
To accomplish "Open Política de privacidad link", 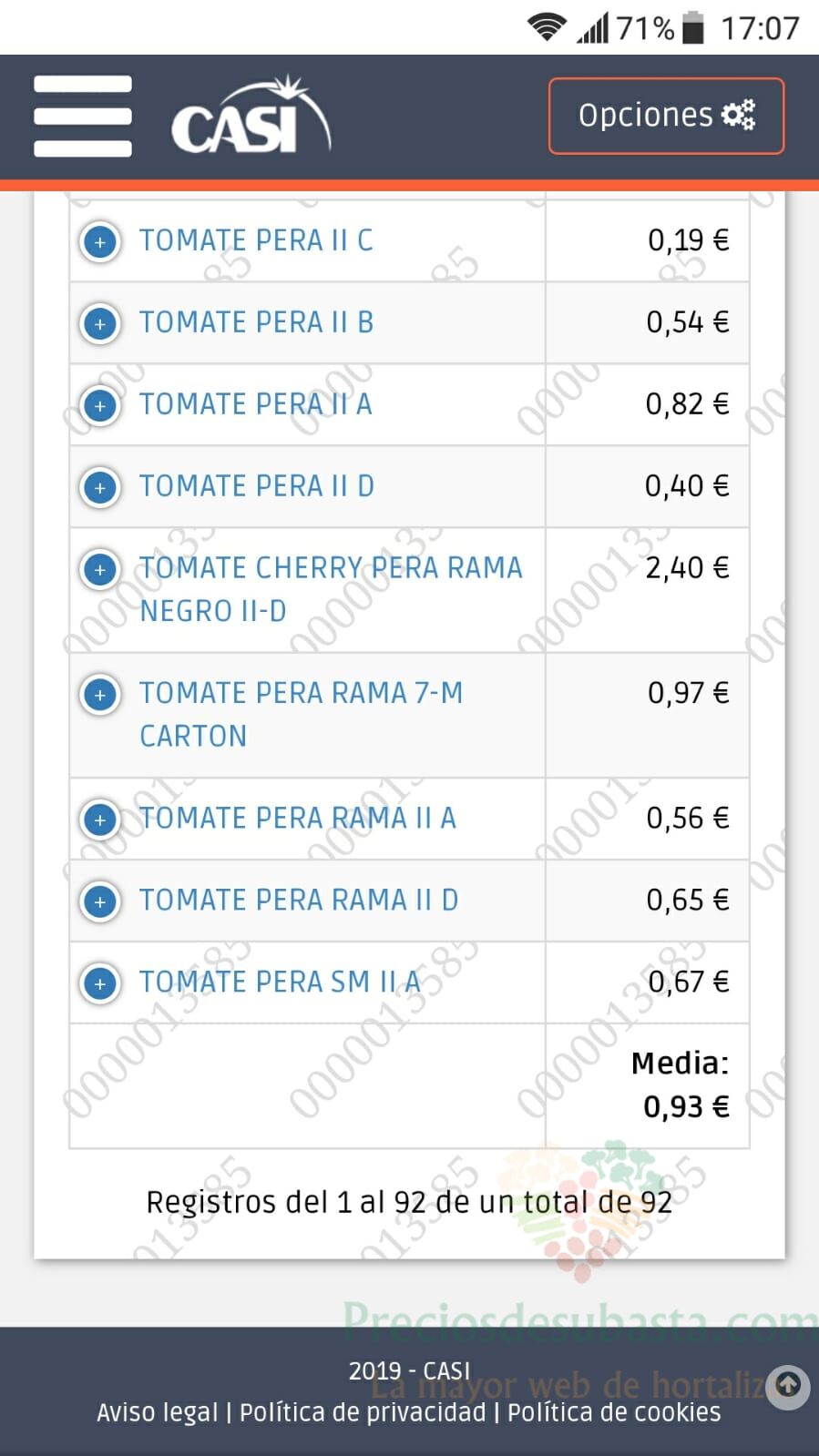I will 363,1412.
